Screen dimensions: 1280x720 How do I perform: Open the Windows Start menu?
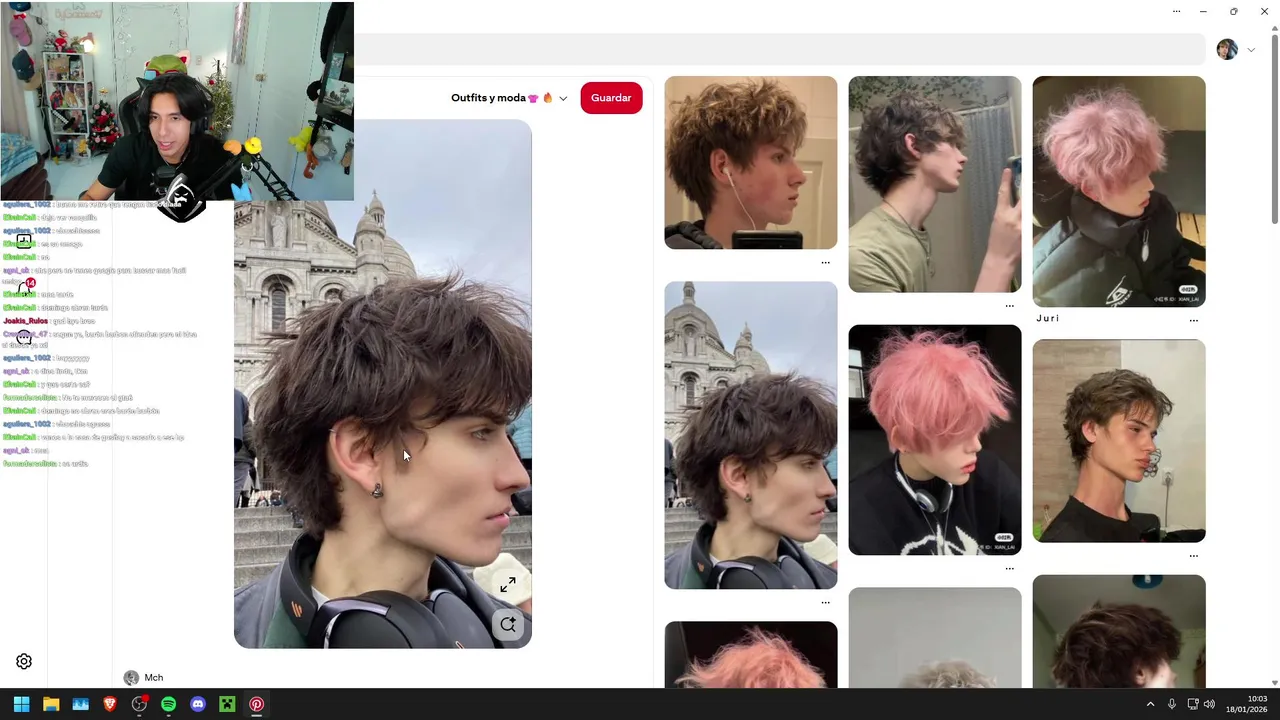pyautogui.click(x=21, y=704)
